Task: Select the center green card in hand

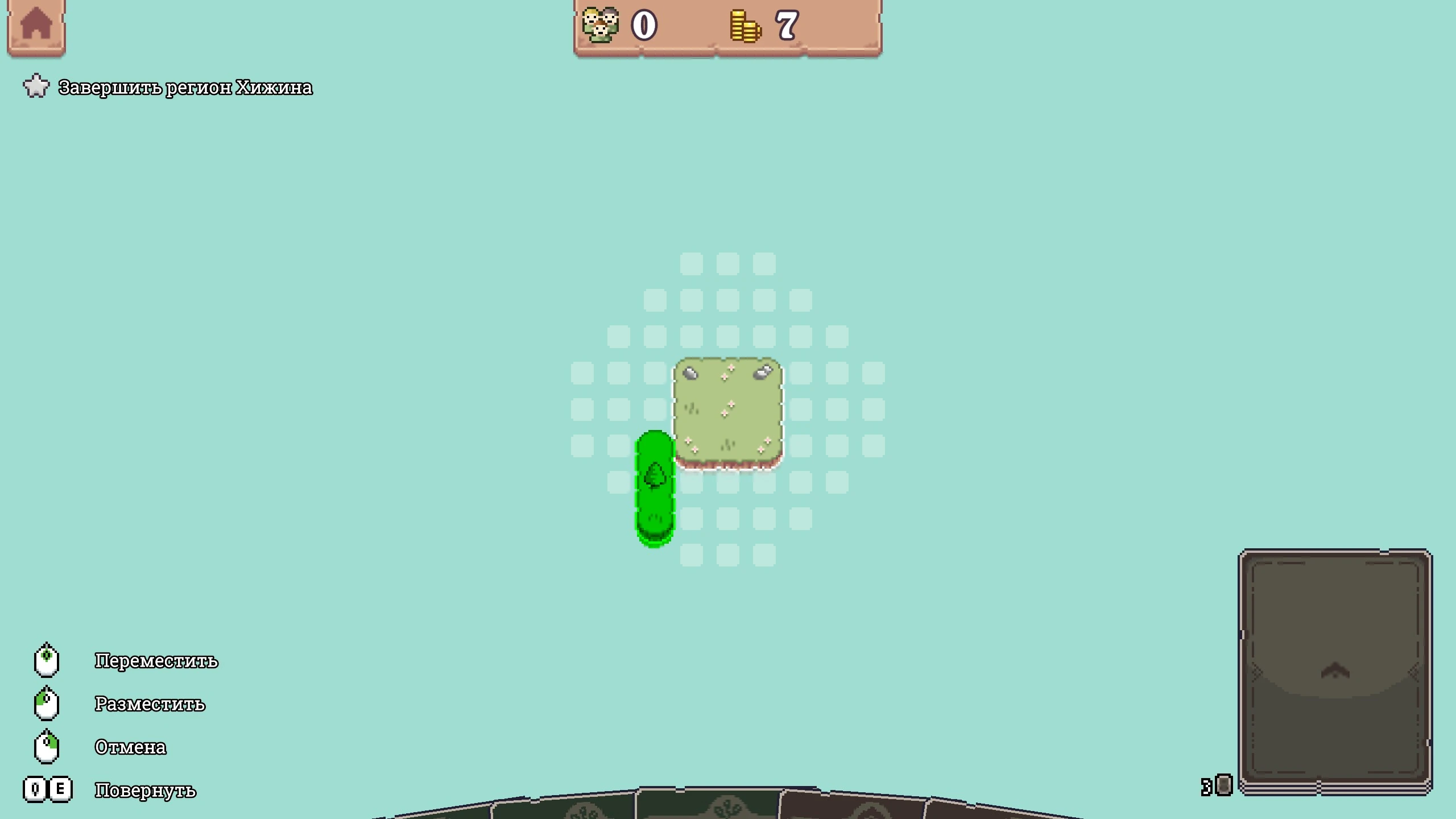Action: pos(708,804)
